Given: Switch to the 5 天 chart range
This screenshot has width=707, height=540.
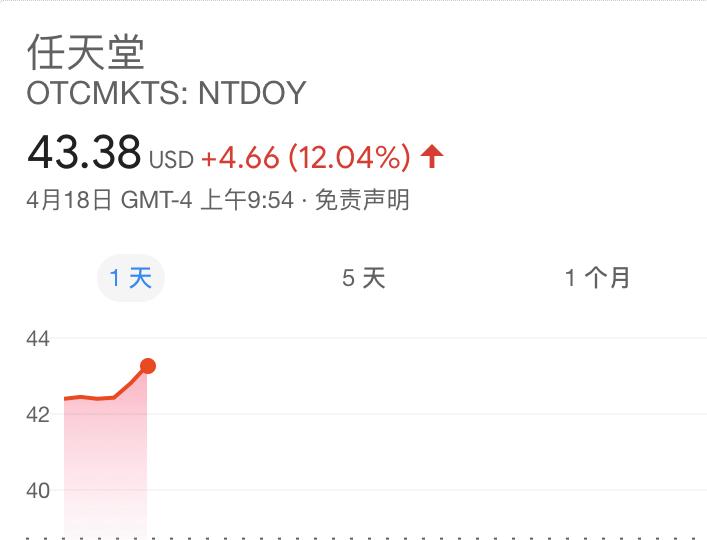Looking at the screenshot, I should tap(363, 277).
